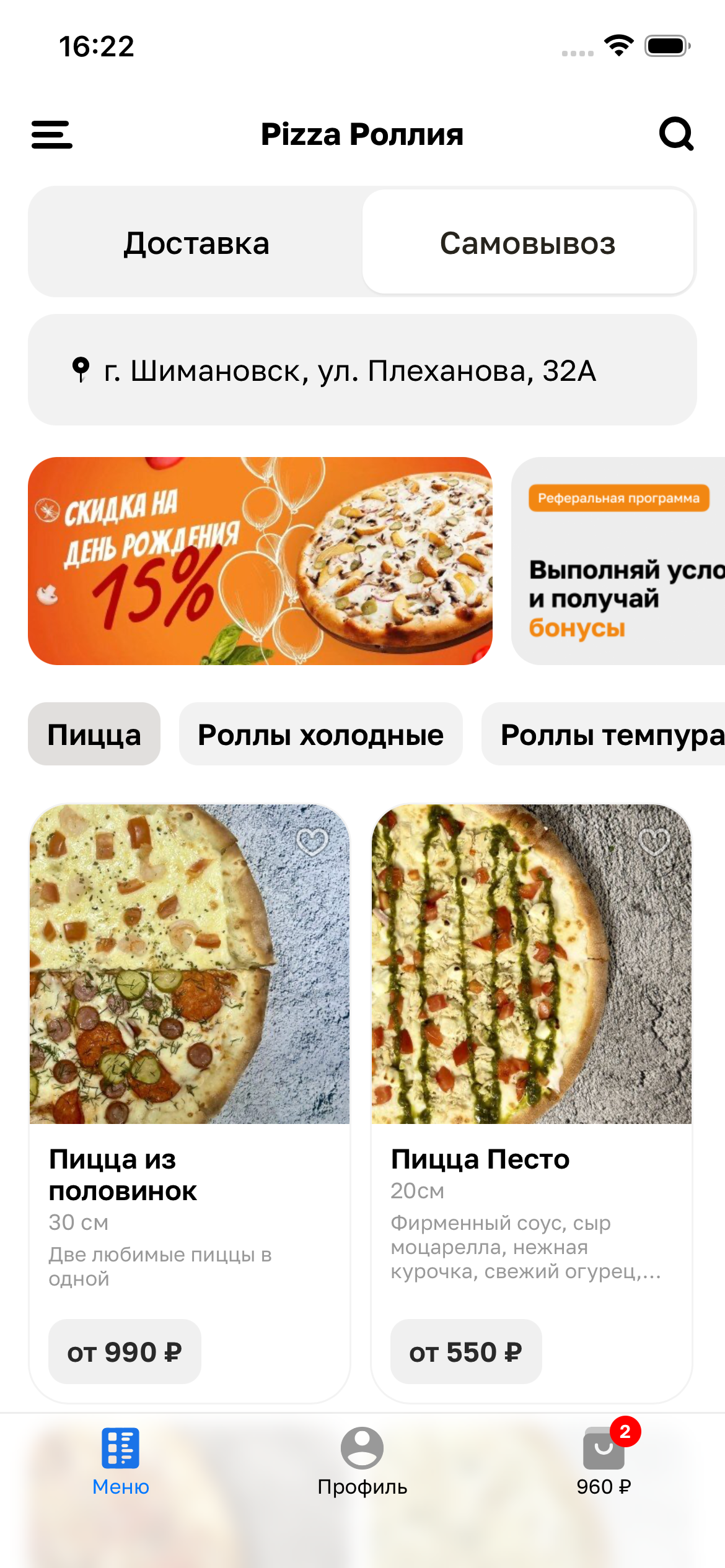Open the hamburger drawer menu

click(x=52, y=134)
